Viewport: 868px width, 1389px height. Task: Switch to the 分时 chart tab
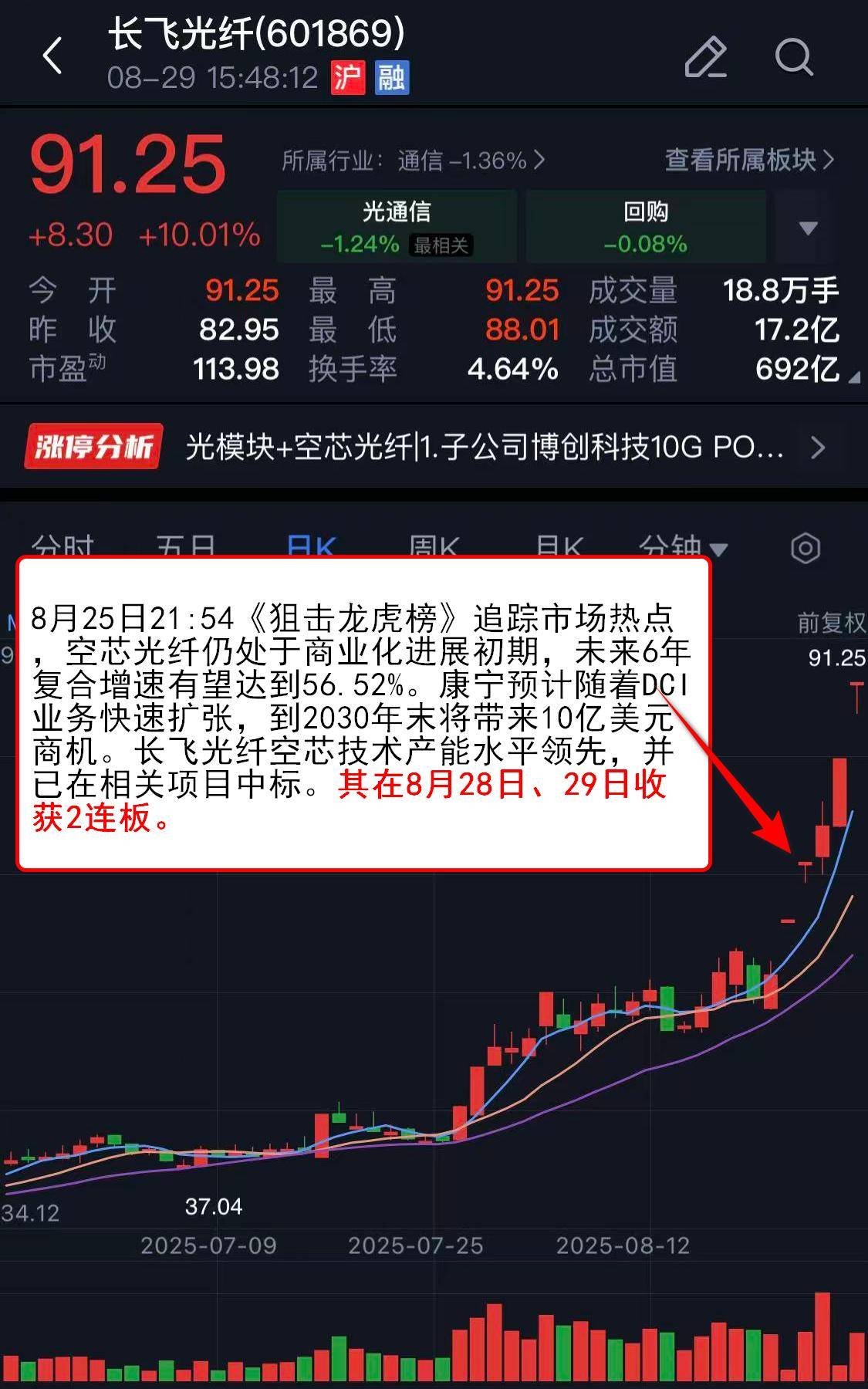click(62, 546)
